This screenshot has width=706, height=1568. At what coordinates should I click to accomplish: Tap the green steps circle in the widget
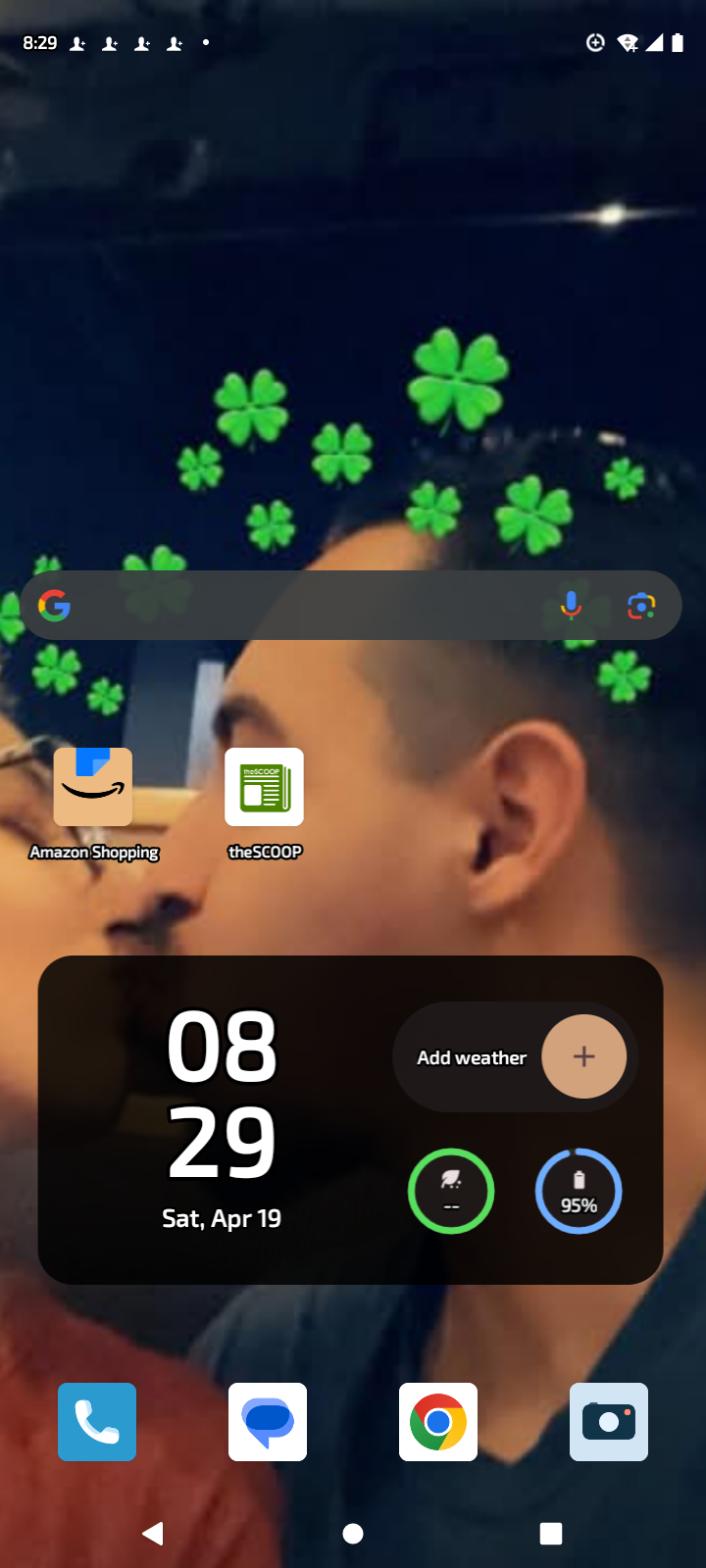(x=451, y=1191)
